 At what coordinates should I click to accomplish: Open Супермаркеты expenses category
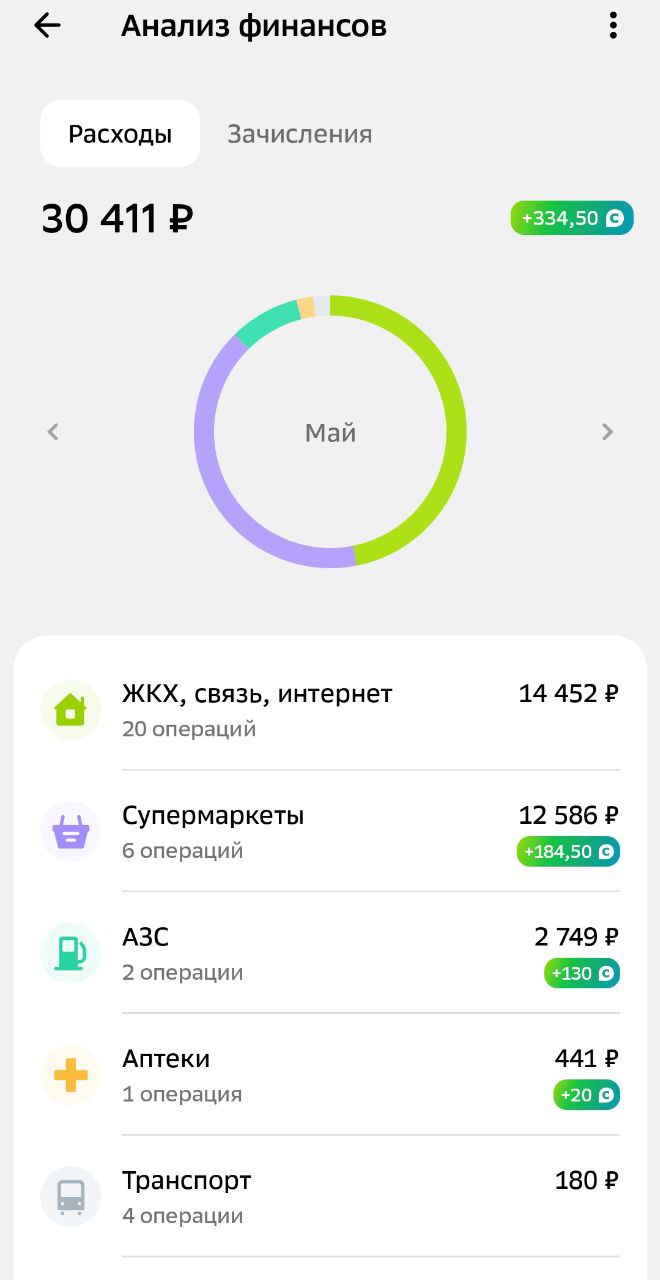[330, 832]
